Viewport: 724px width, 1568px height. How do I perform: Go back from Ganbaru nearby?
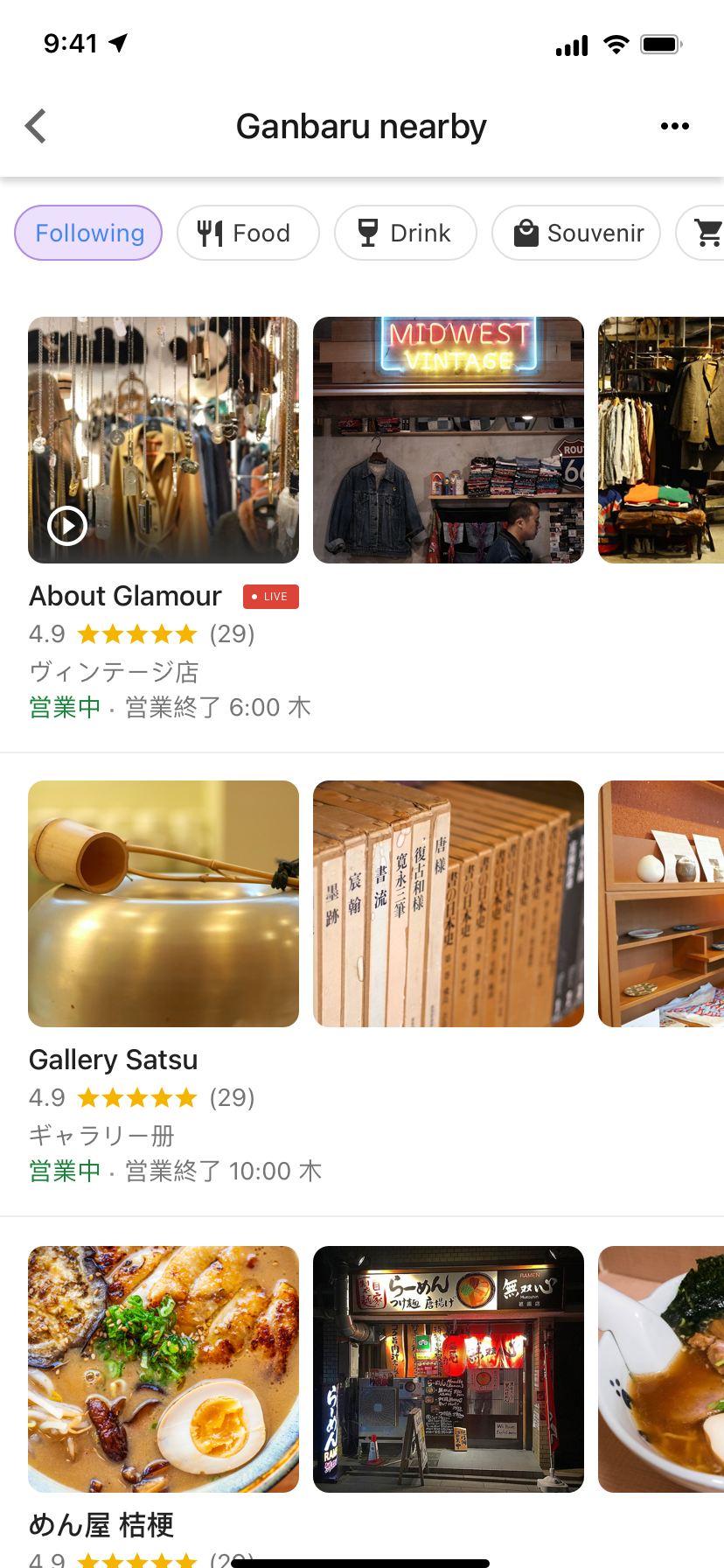[36, 127]
